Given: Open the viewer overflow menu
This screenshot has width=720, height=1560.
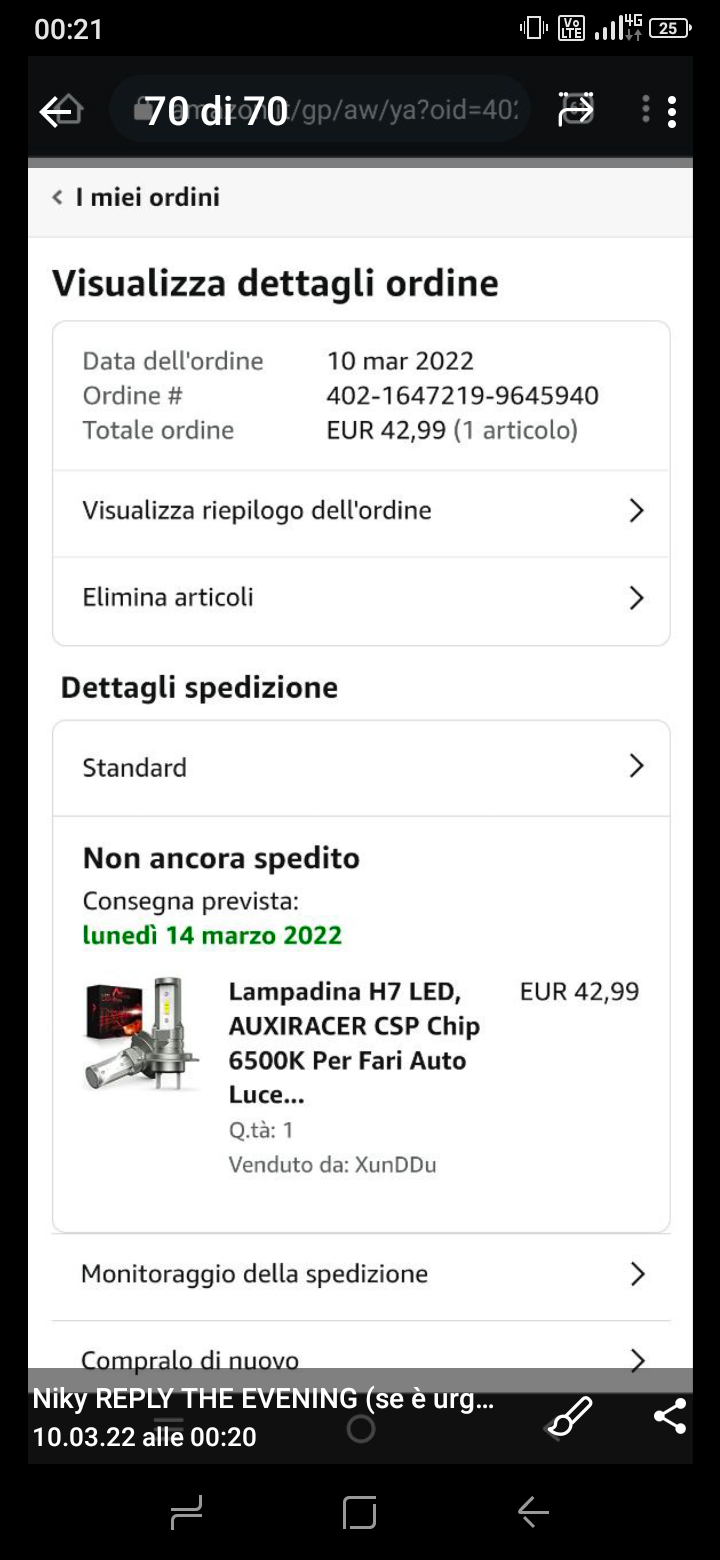Looking at the screenshot, I should [671, 111].
